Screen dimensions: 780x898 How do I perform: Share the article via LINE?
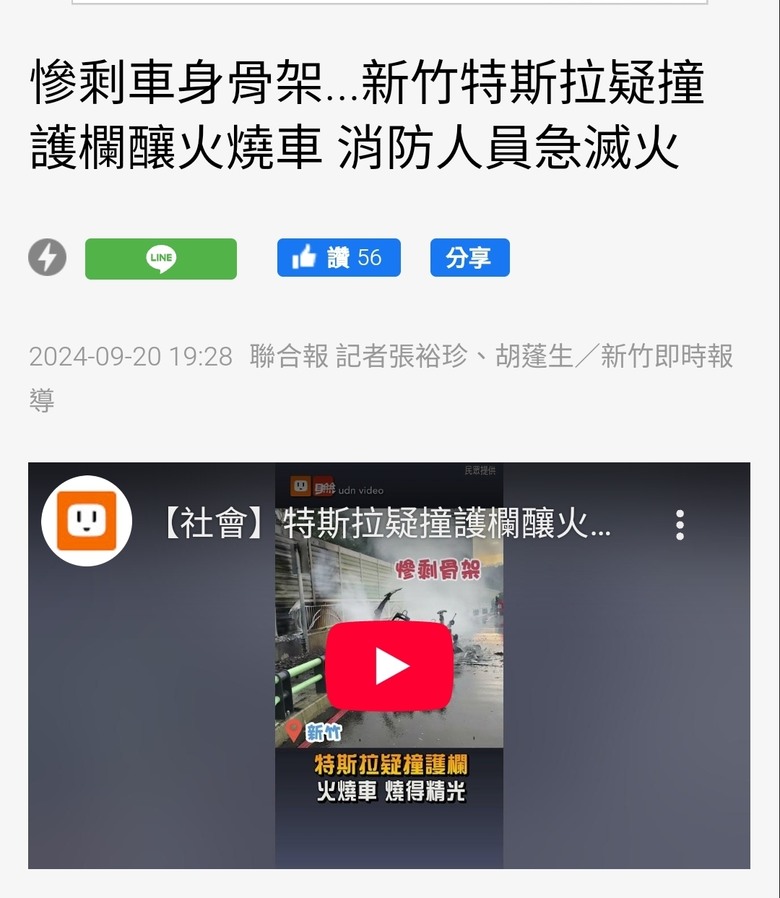(x=161, y=258)
